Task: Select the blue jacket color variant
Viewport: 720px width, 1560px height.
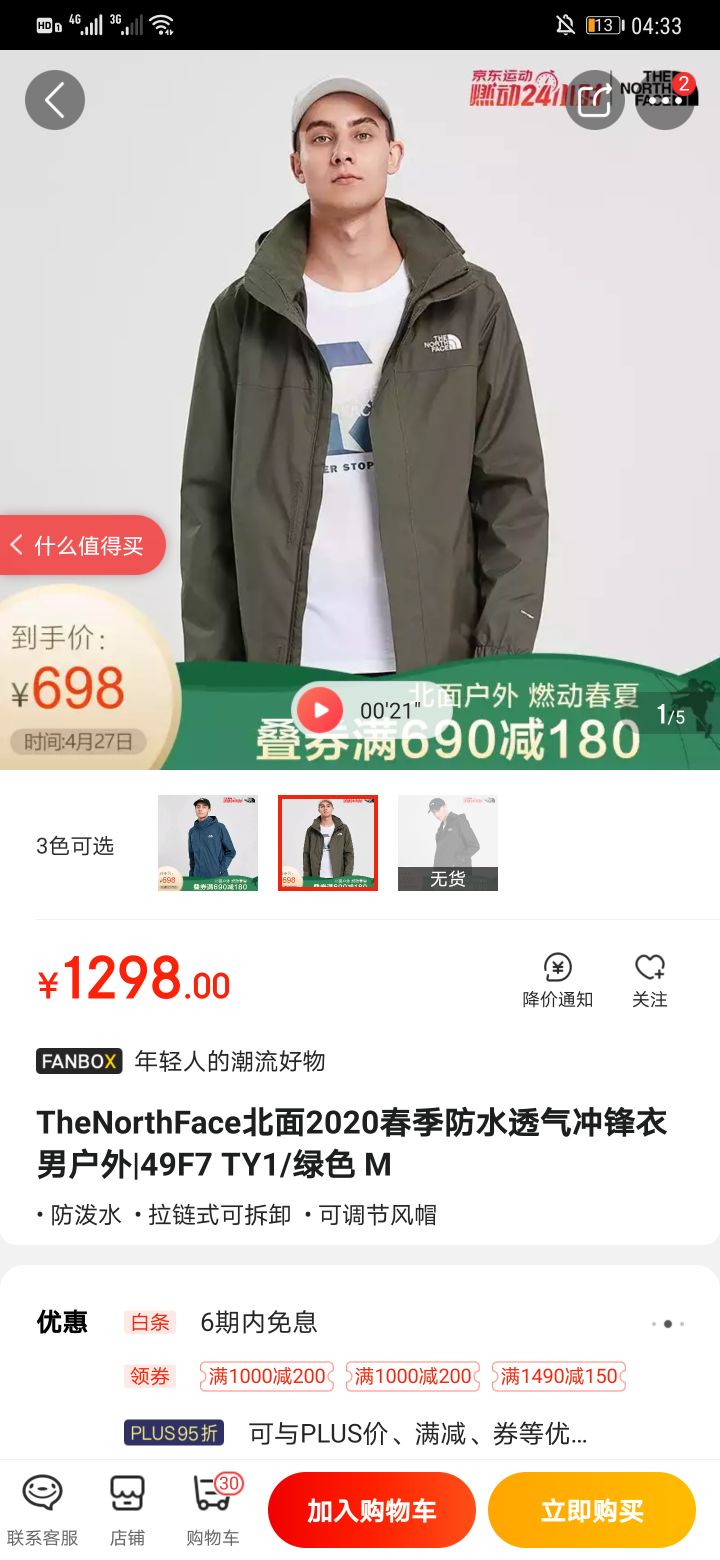Action: 207,843
